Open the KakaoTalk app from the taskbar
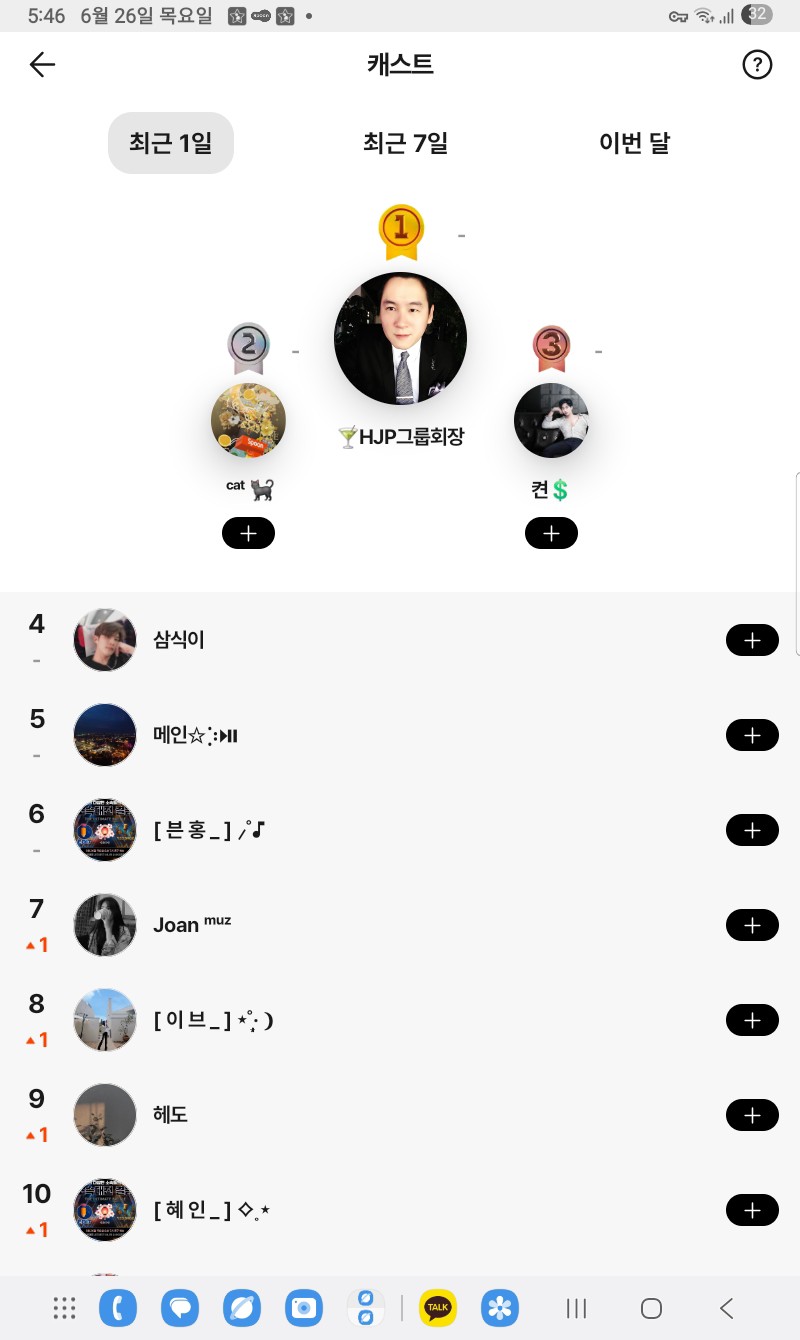 click(x=438, y=1307)
